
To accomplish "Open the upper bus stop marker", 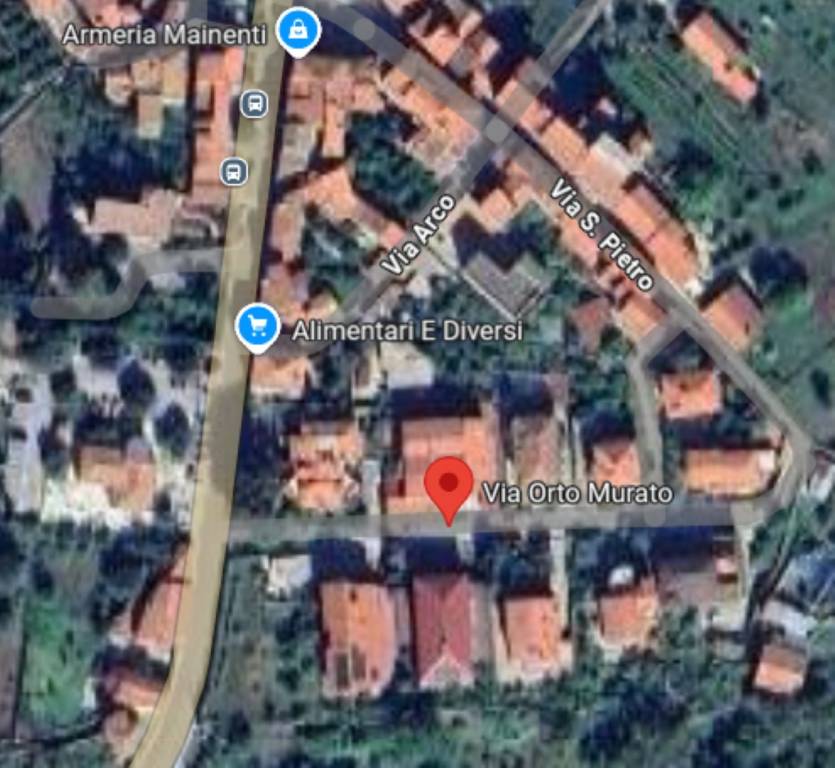I will point(254,103).
